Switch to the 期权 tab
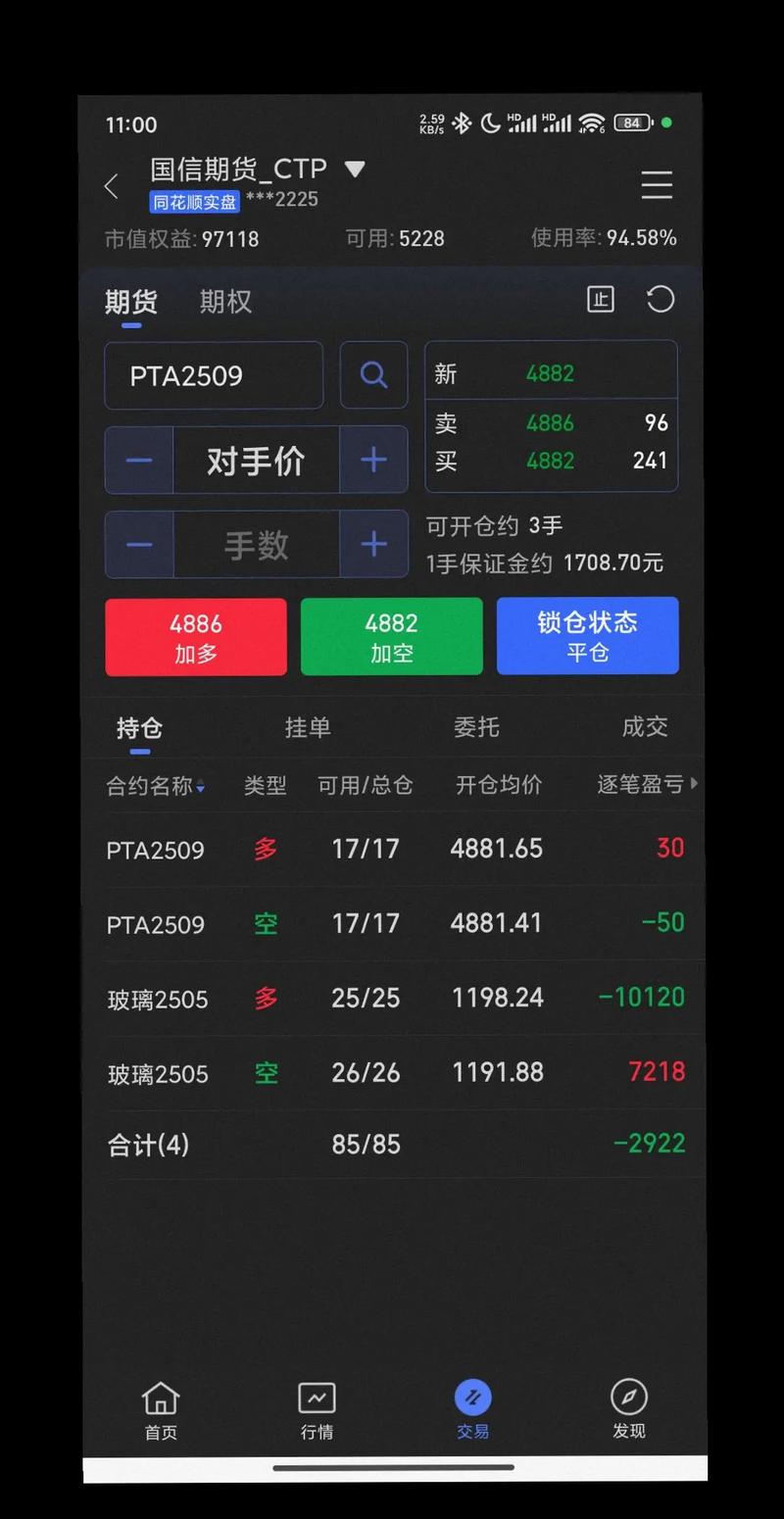Image resolution: width=784 pixels, height=1519 pixels. pos(225,302)
